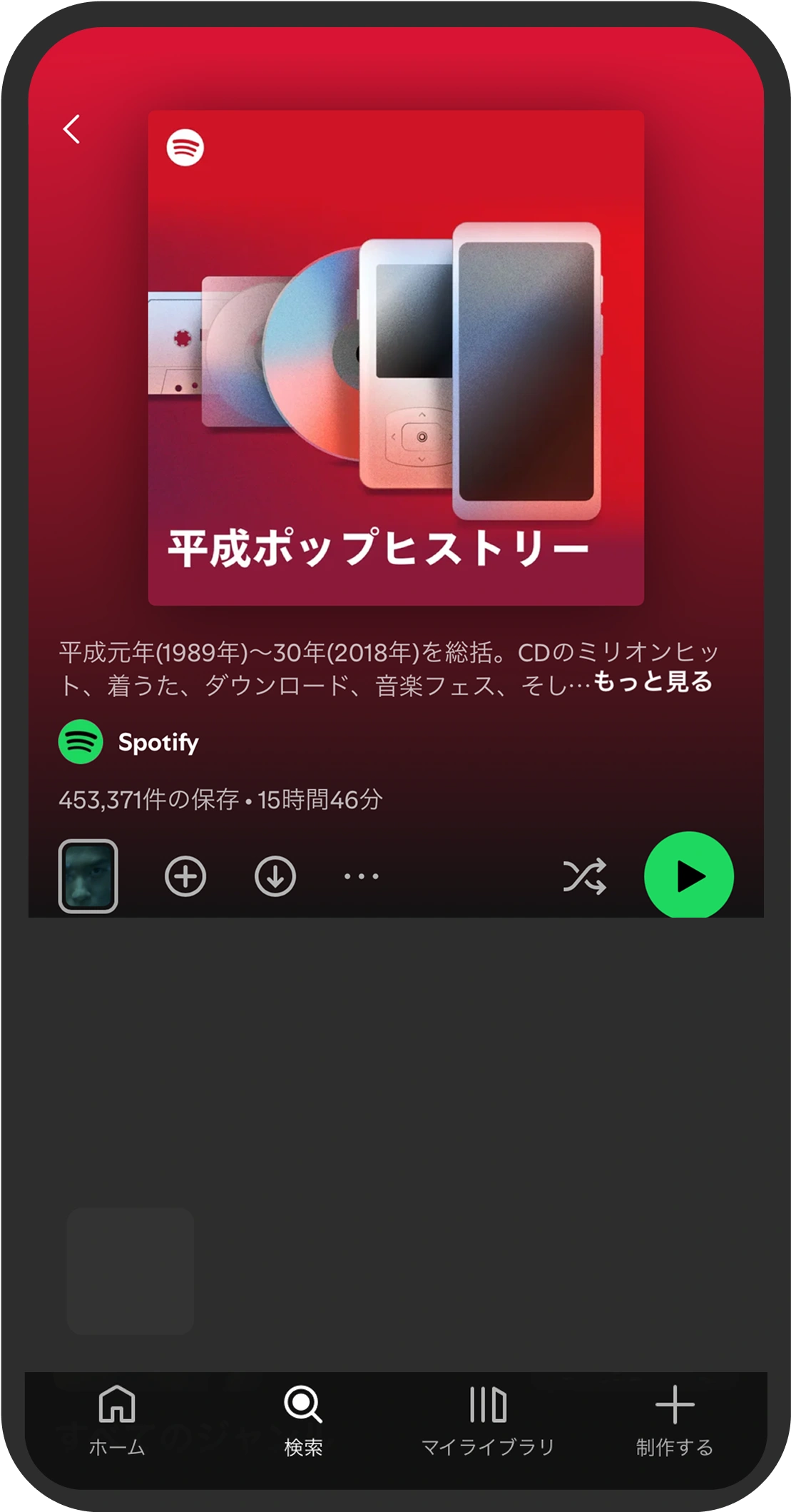
Task: Go back using the top-left arrow
Action: (71, 130)
